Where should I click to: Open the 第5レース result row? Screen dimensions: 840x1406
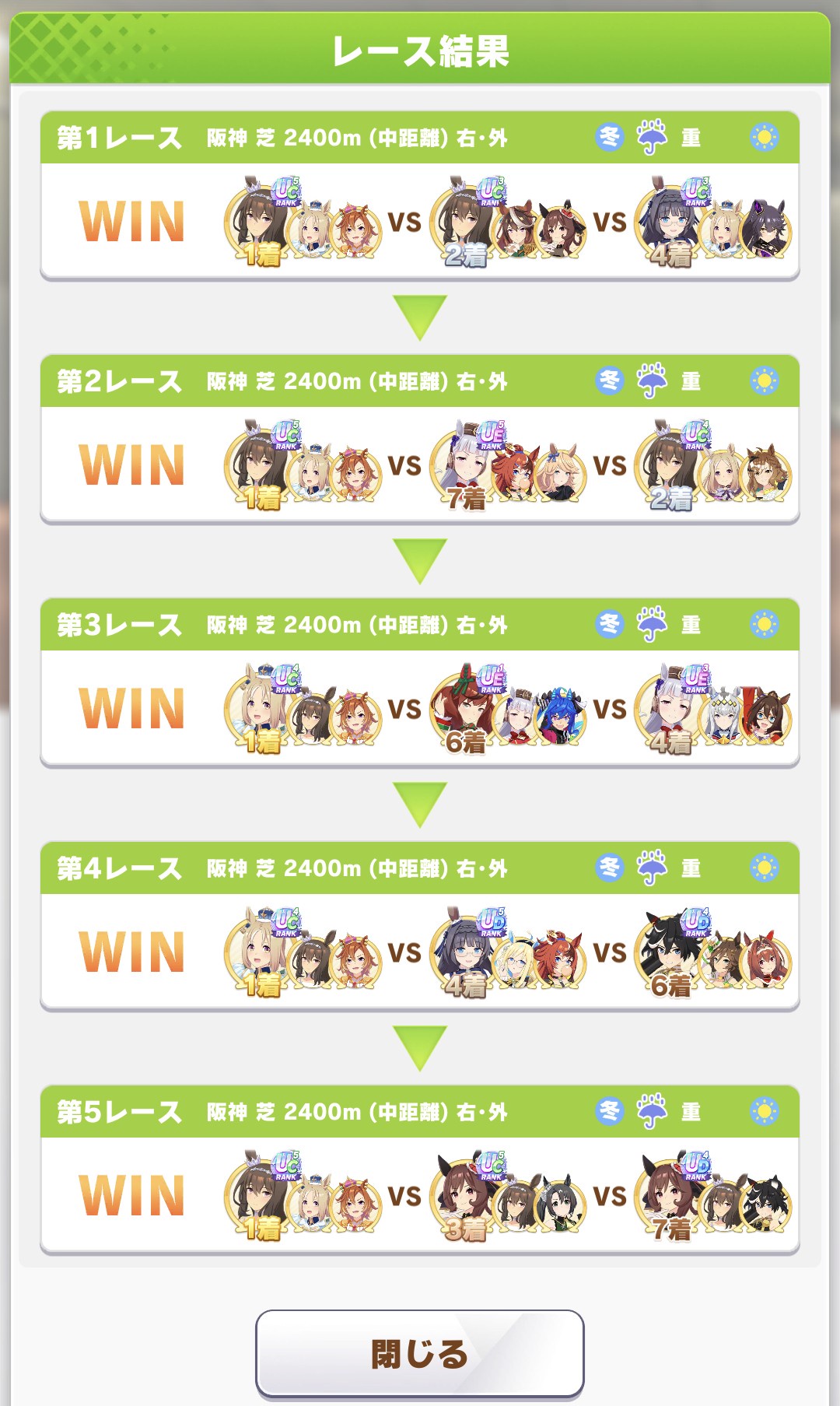[420, 1169]
